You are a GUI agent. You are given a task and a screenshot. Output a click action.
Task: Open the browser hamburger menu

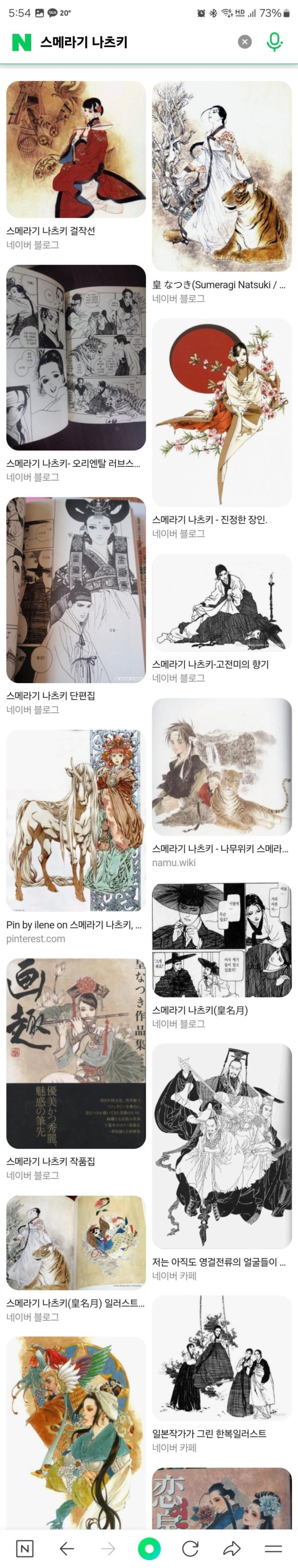click(273, 1548)
